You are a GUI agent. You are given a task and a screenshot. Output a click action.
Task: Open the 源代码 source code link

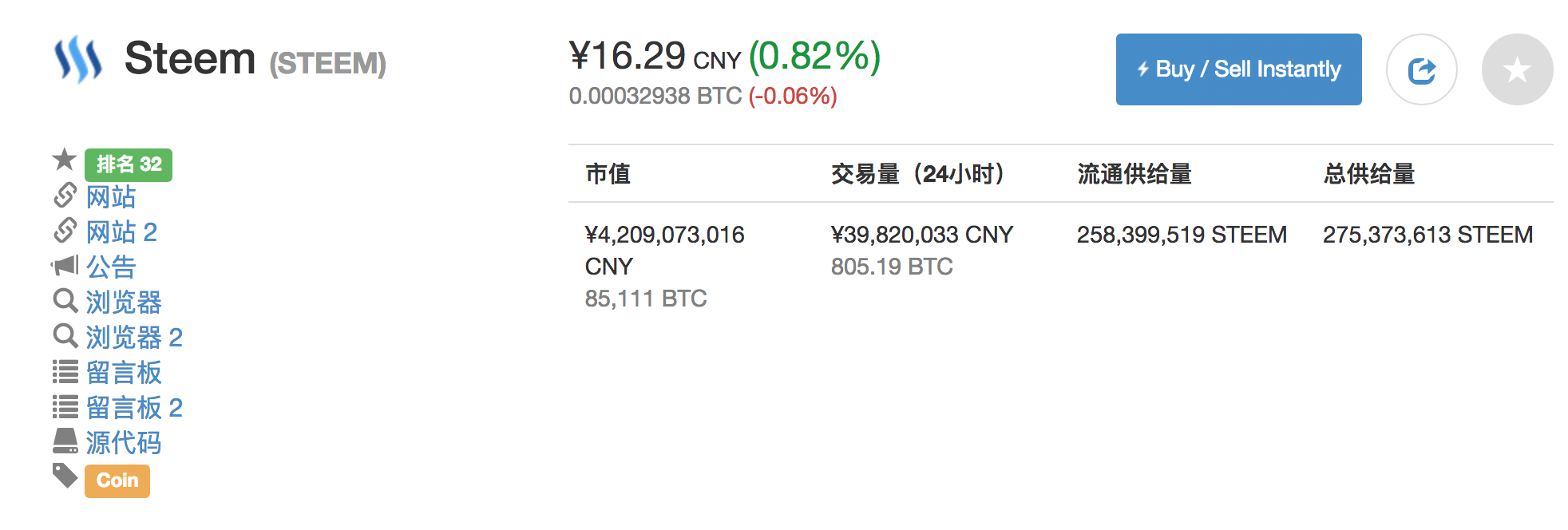coord(124,442)
